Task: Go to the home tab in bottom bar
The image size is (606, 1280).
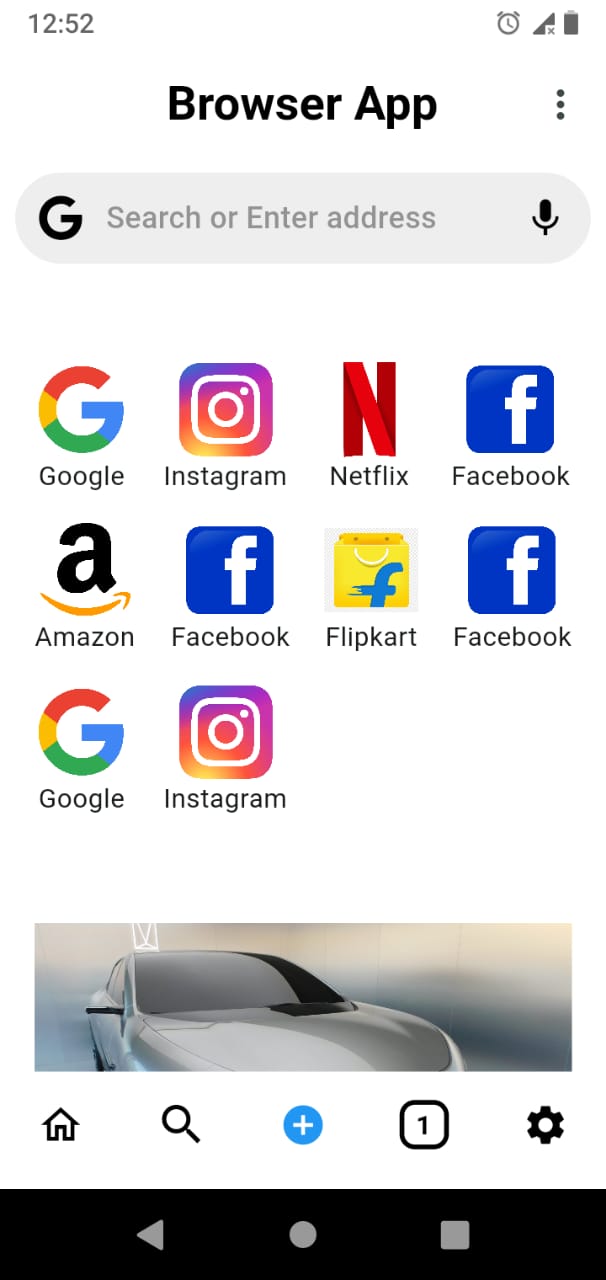Action: click(61, 1126)
